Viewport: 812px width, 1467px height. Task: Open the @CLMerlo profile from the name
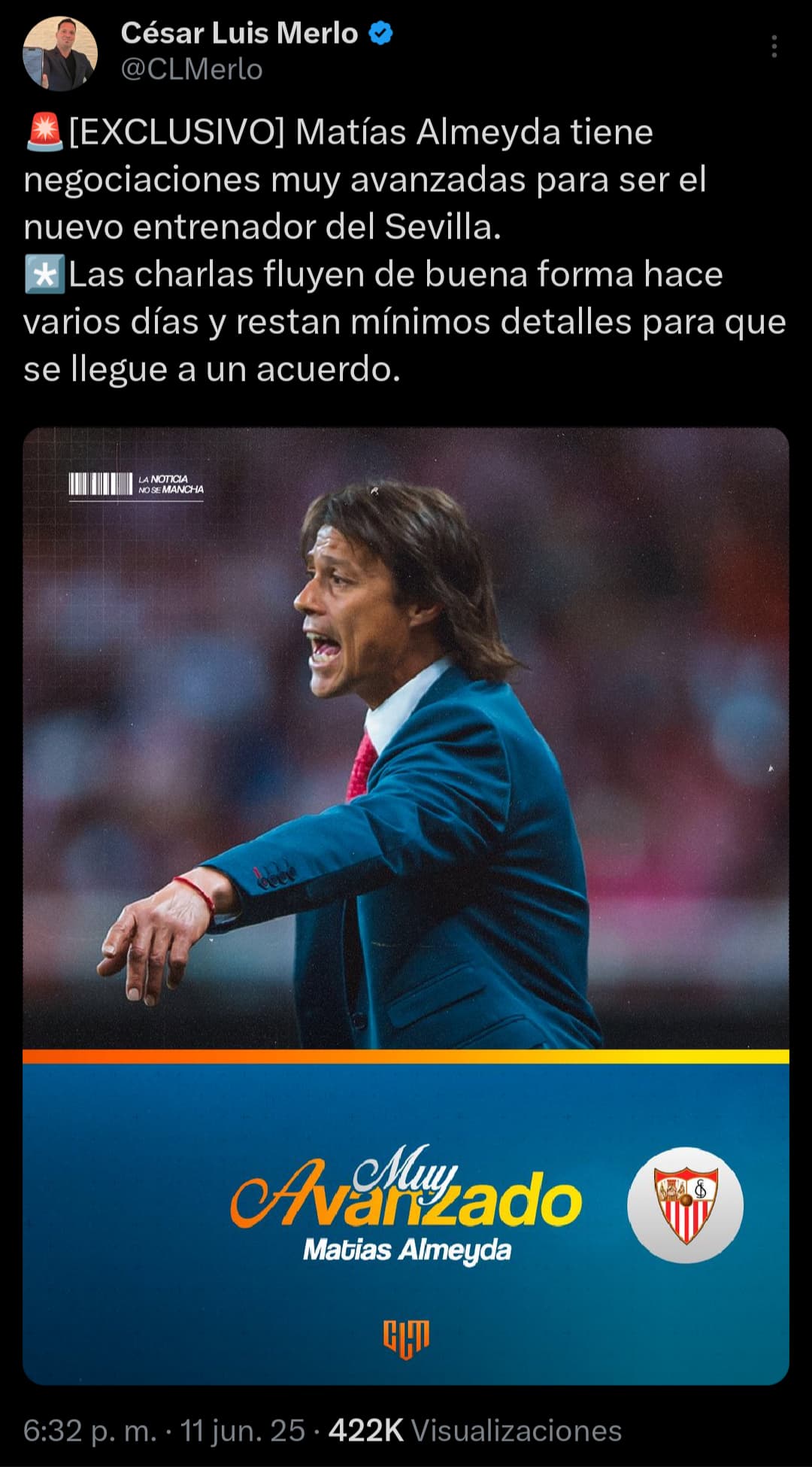[x=239, y=33]
